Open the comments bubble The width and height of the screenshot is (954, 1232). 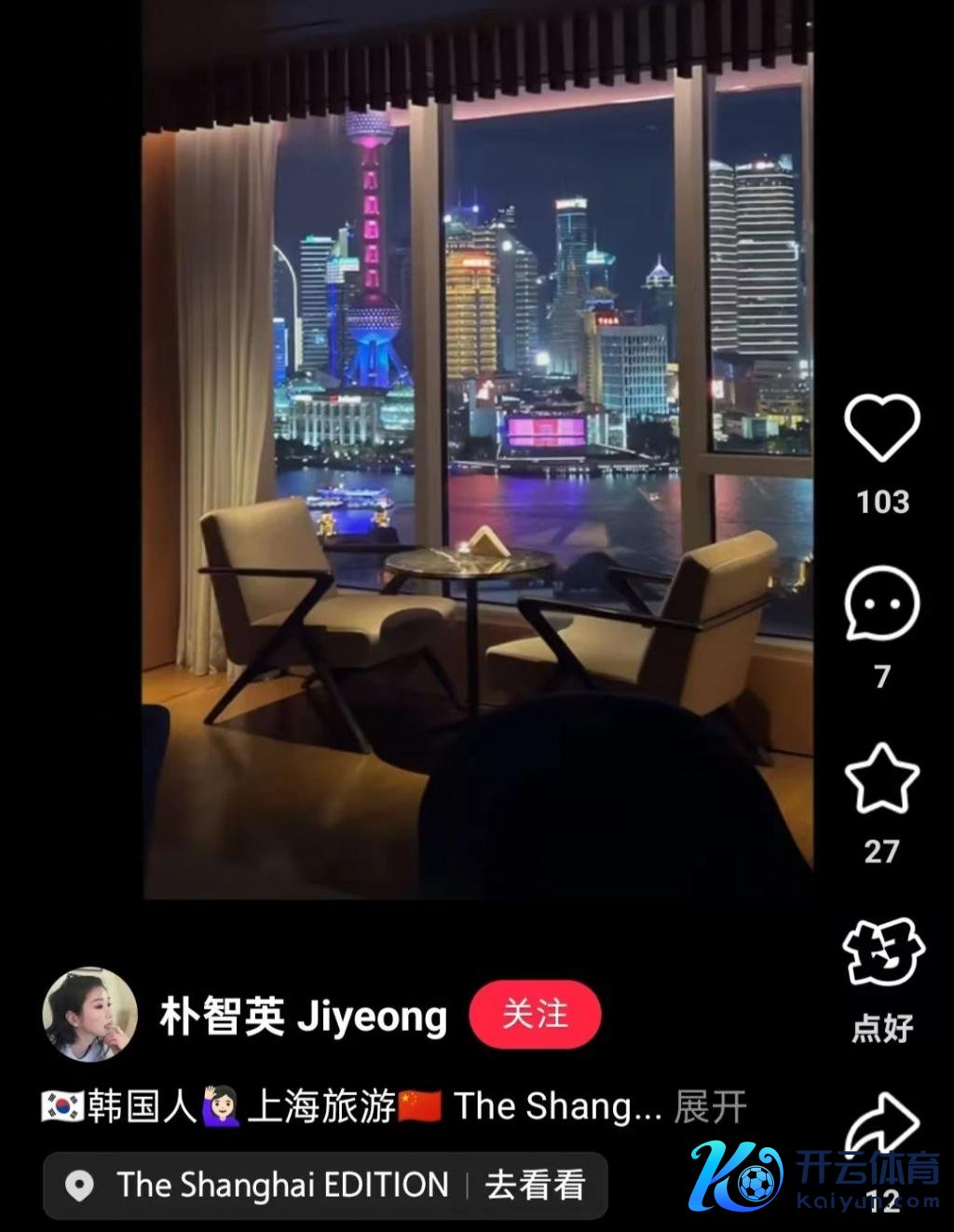tap(881, 604)
